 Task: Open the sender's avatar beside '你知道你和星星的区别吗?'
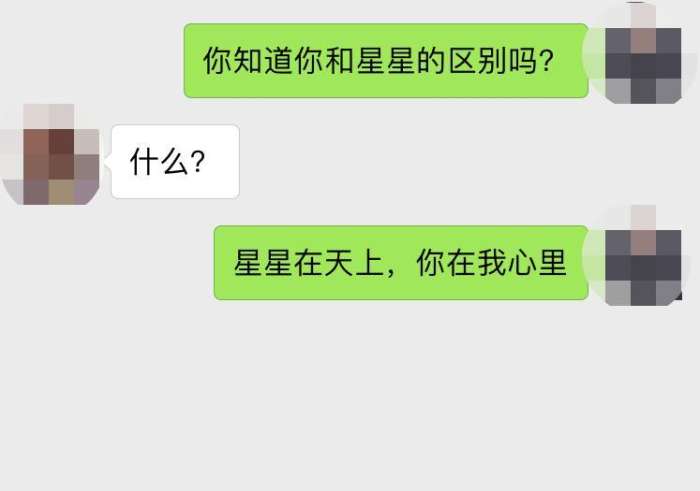[643, 55]
